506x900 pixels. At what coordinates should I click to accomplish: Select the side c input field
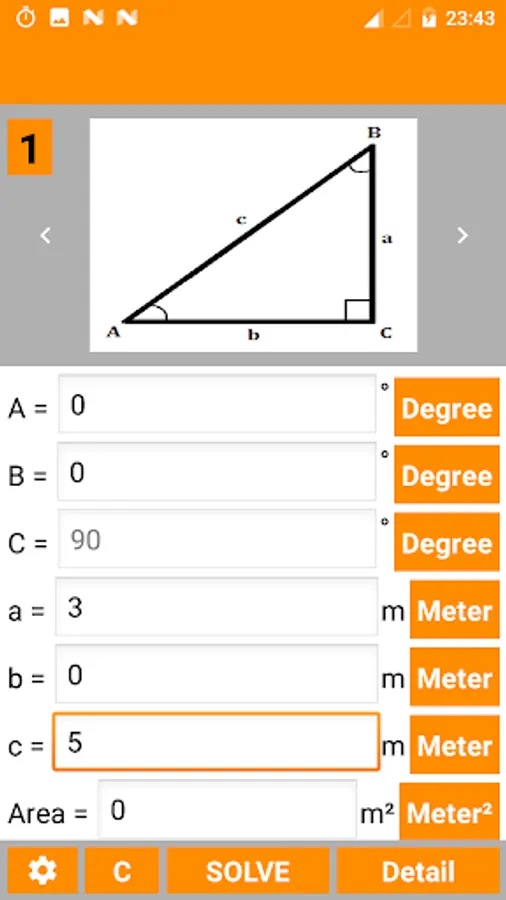(216, 742)
